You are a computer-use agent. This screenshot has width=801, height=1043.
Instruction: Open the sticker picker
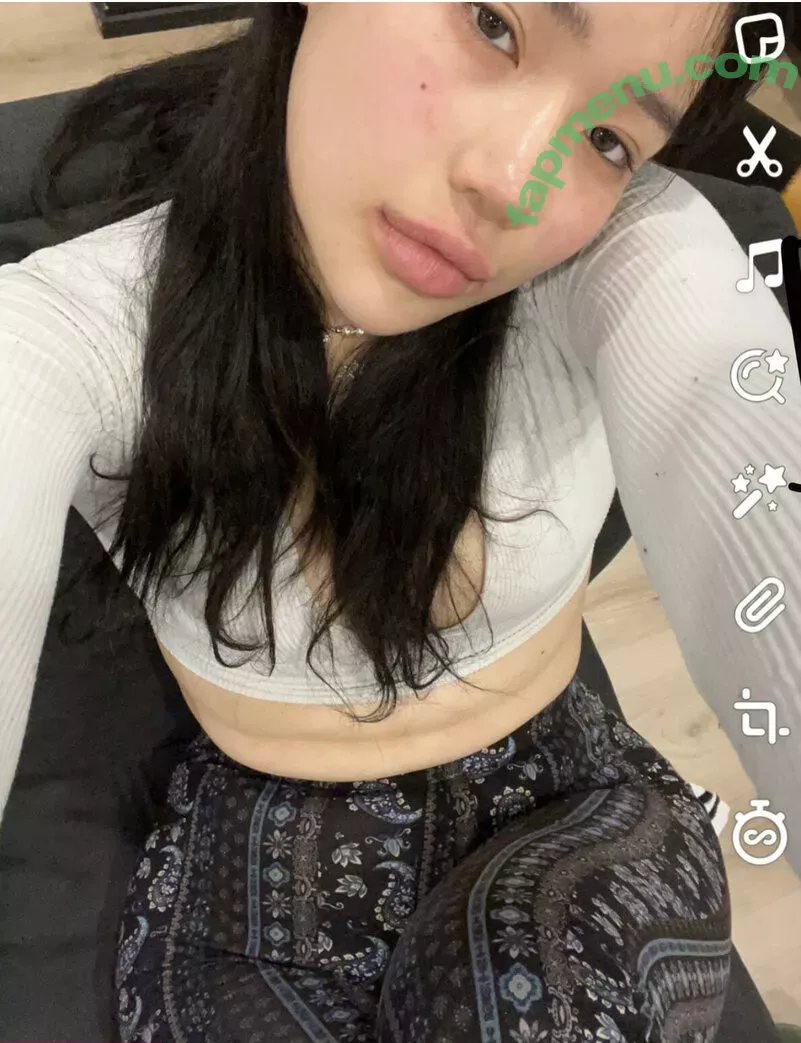click(760, 40)
